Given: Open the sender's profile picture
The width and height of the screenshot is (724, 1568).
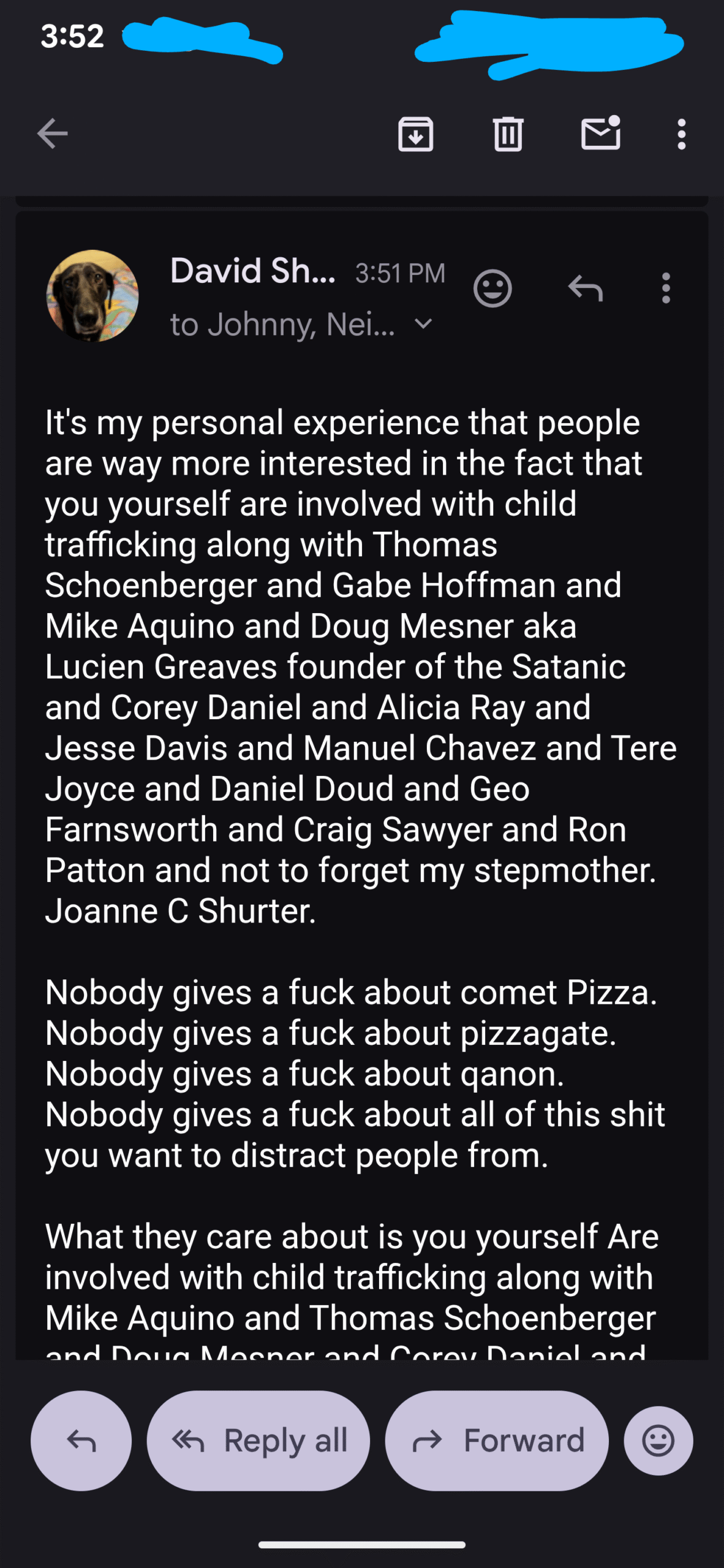Looking at the screenshot, I should pos(92,296).
